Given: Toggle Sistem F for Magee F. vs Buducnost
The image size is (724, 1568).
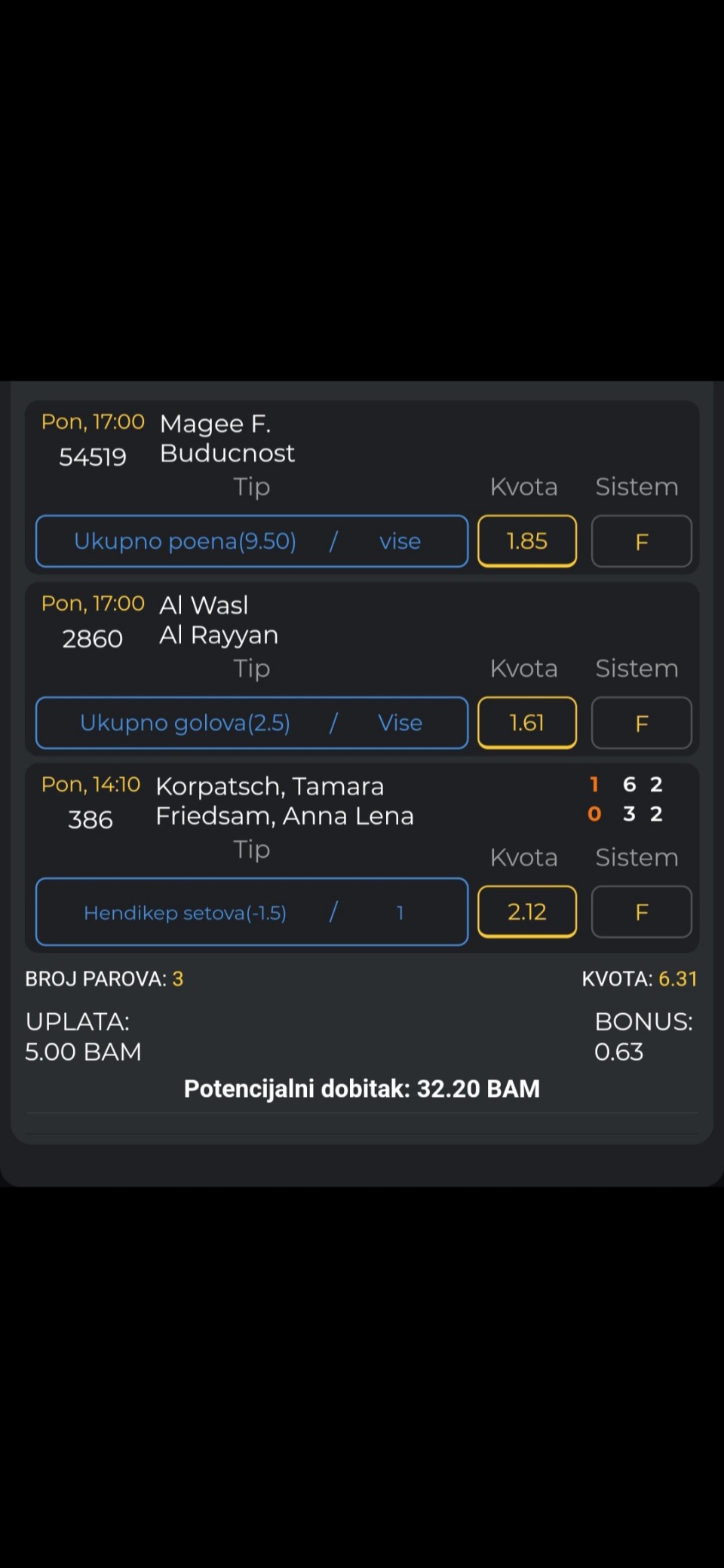Looking at the screenshot, I should click(642, 541).
